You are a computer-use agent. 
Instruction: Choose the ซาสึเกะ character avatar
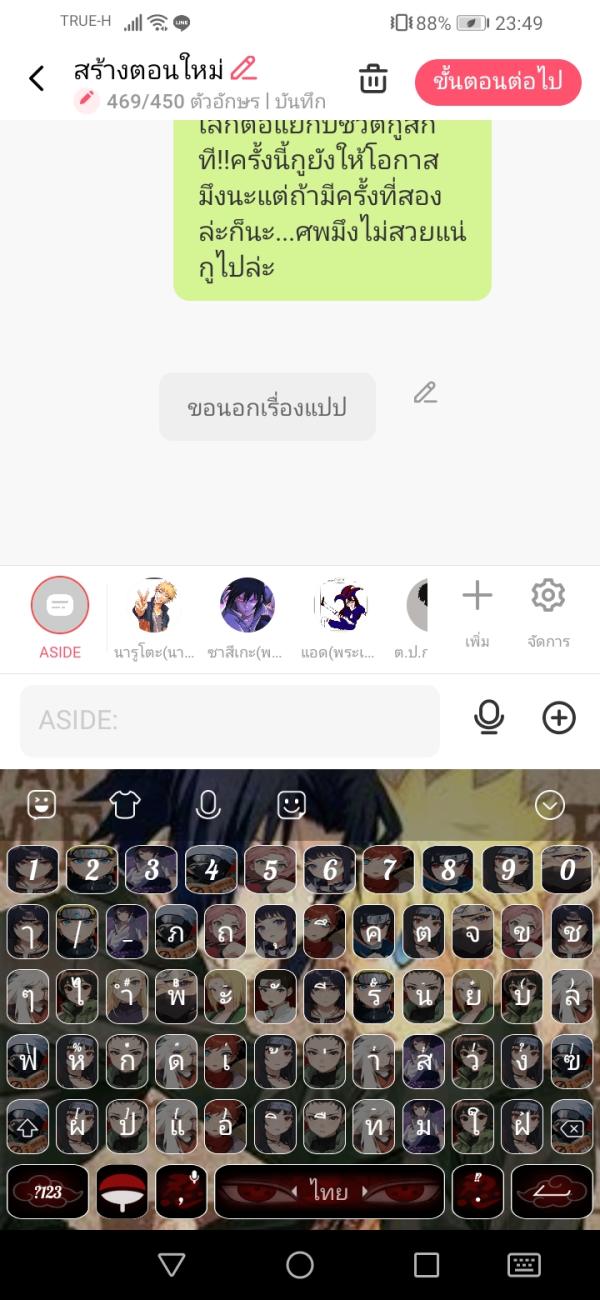(x=247, y=605)
